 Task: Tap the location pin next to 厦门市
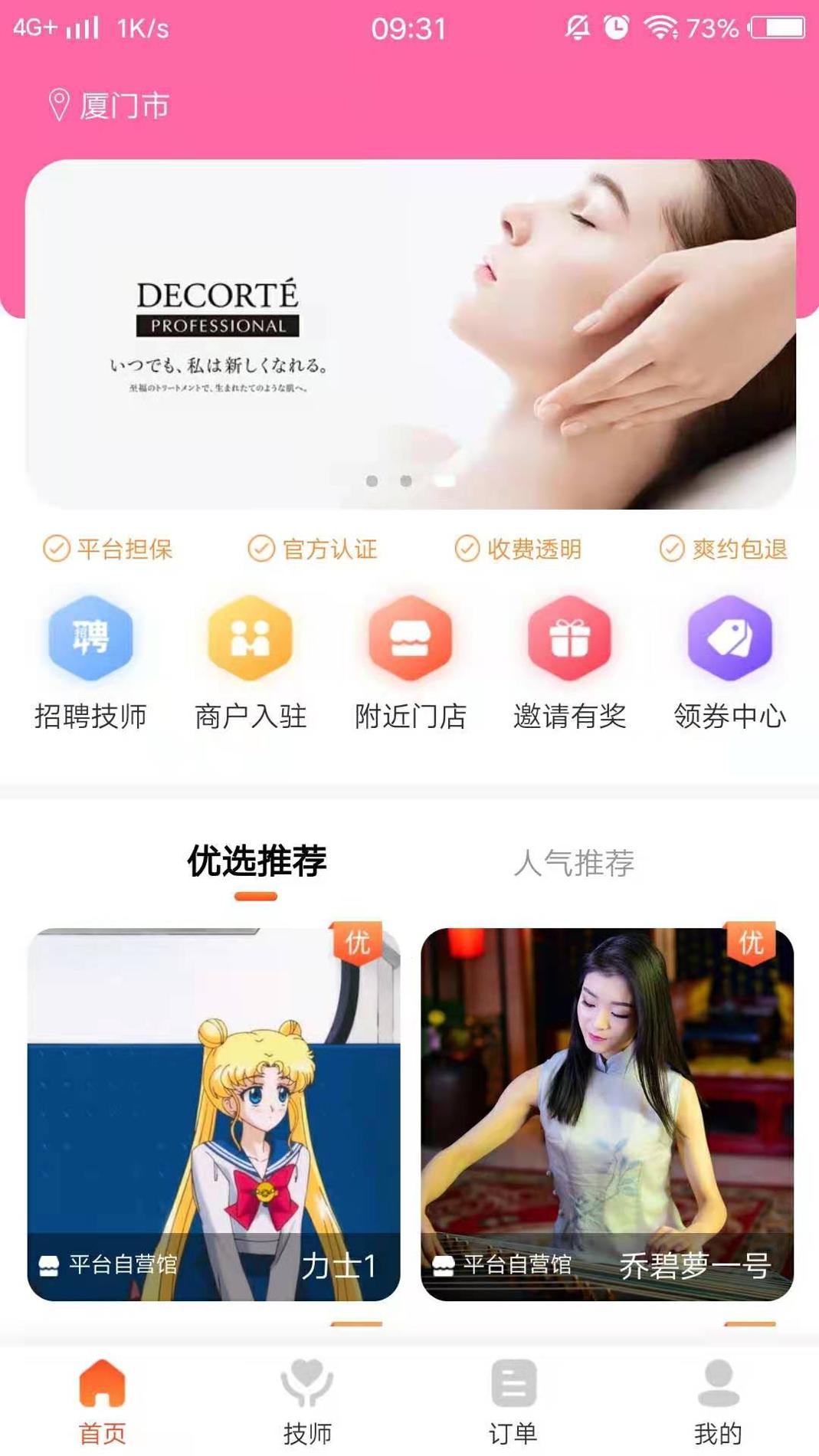coord(57,105)
